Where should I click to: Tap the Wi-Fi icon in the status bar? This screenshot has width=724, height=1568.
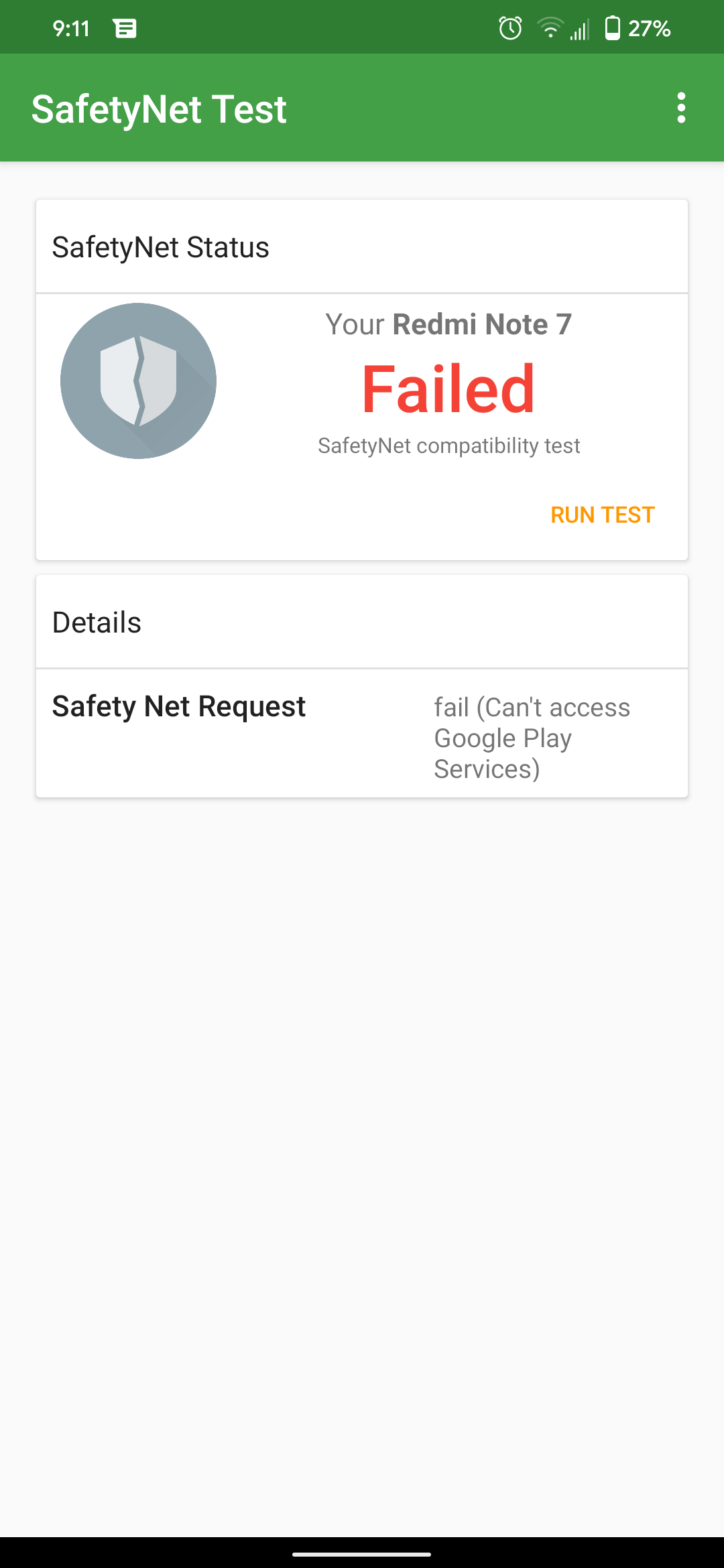pyautogui.click(x=550, y=28)
